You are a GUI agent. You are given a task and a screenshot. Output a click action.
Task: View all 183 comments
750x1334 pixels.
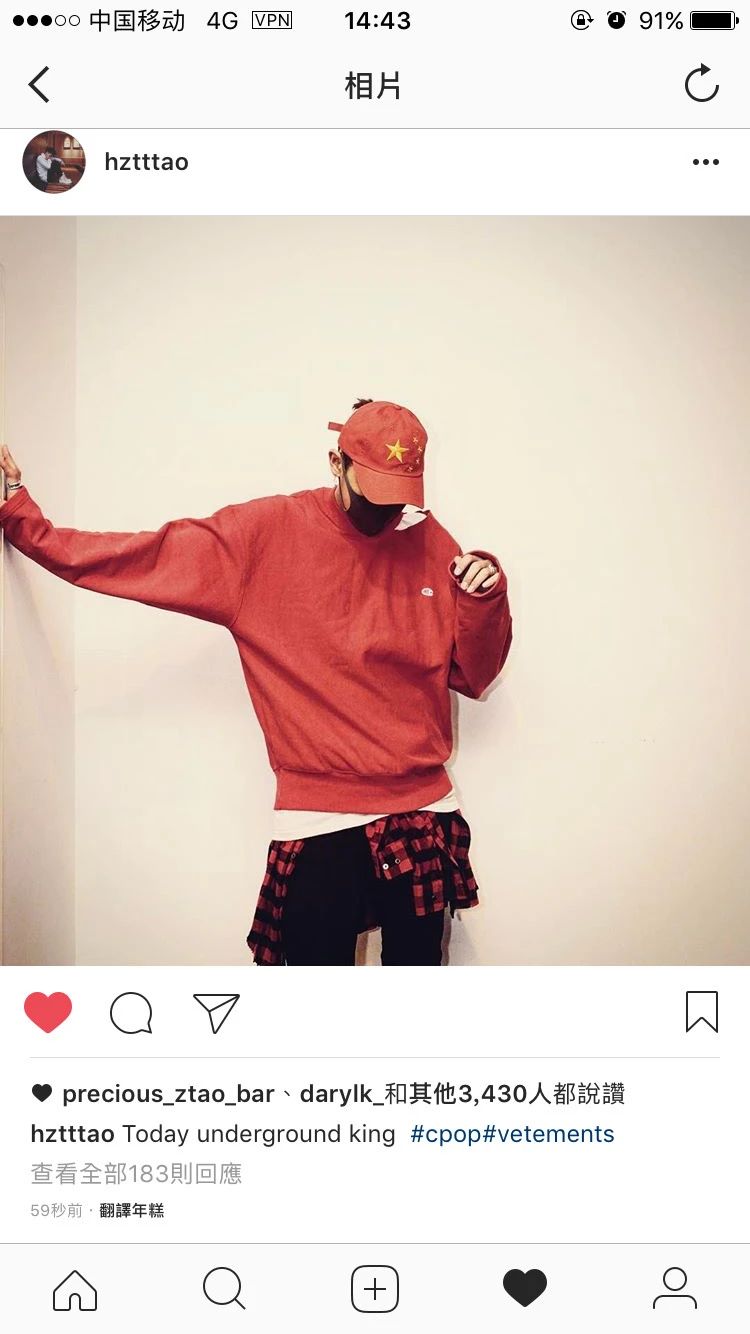point(136,1173)
